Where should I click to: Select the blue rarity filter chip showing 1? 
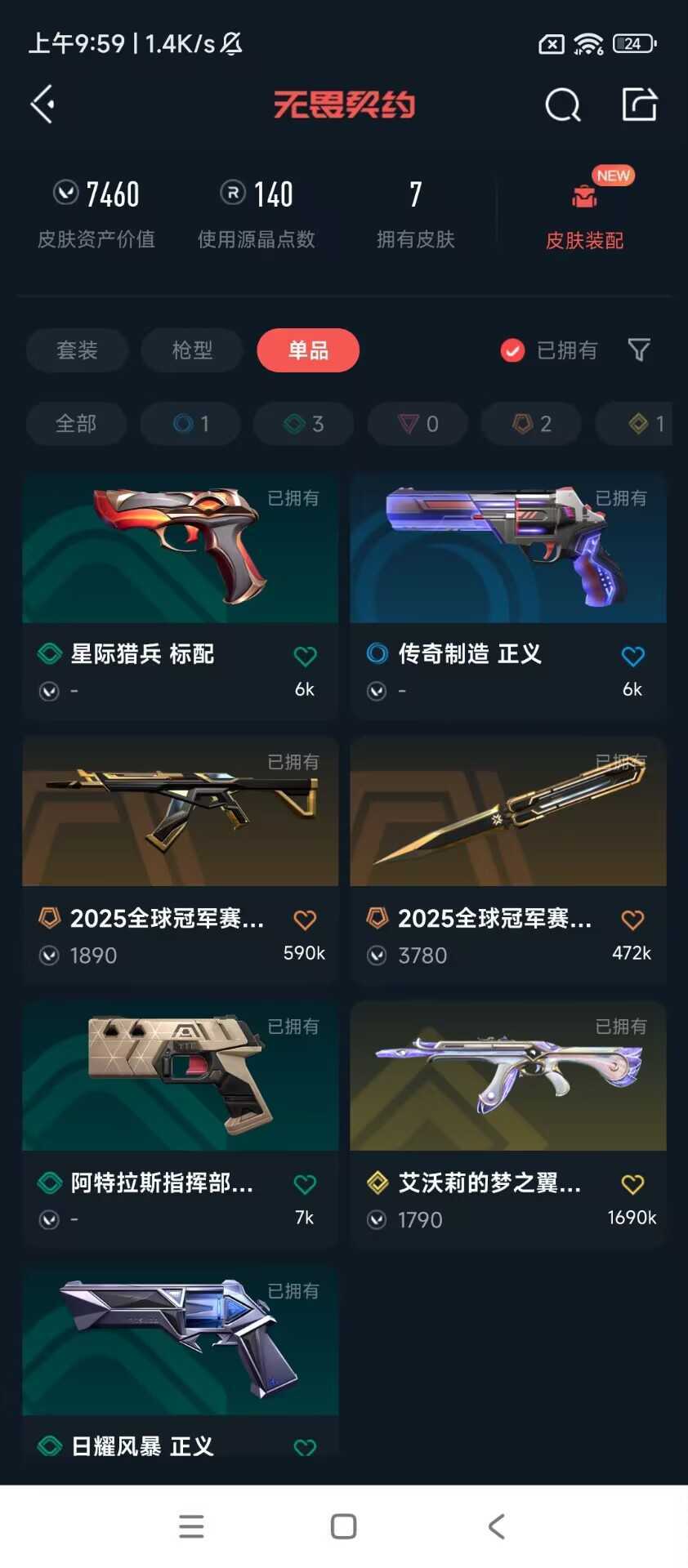[190, 424]
